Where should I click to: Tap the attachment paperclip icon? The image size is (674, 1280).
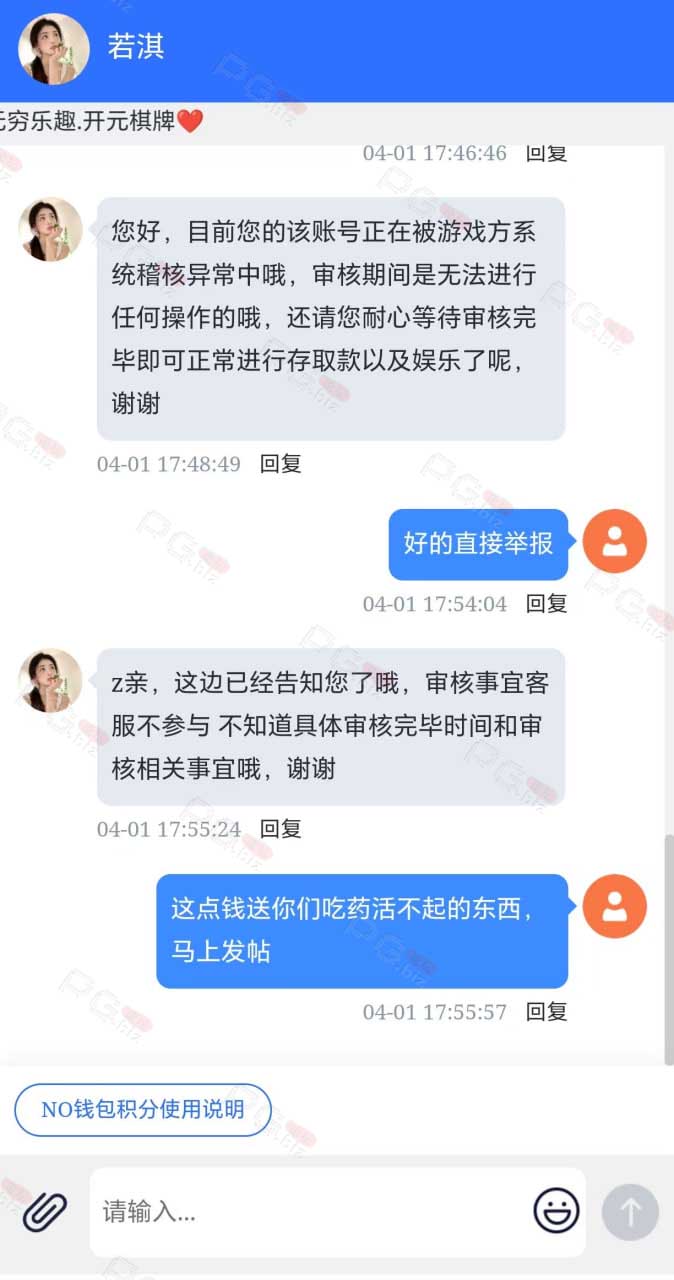click(45, 1212)
